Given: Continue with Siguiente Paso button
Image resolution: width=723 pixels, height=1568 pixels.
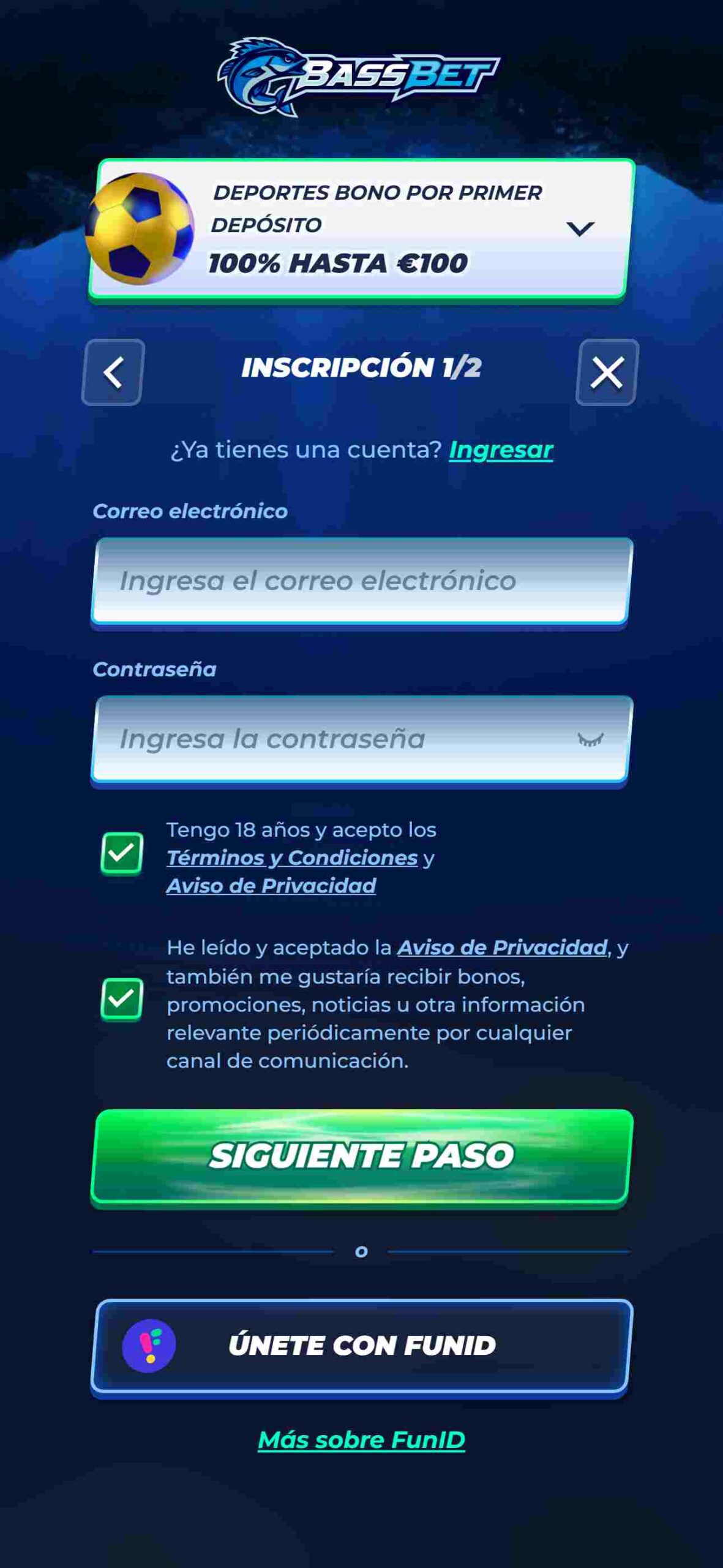Looking at the screenshot, I should point(361,1156).
